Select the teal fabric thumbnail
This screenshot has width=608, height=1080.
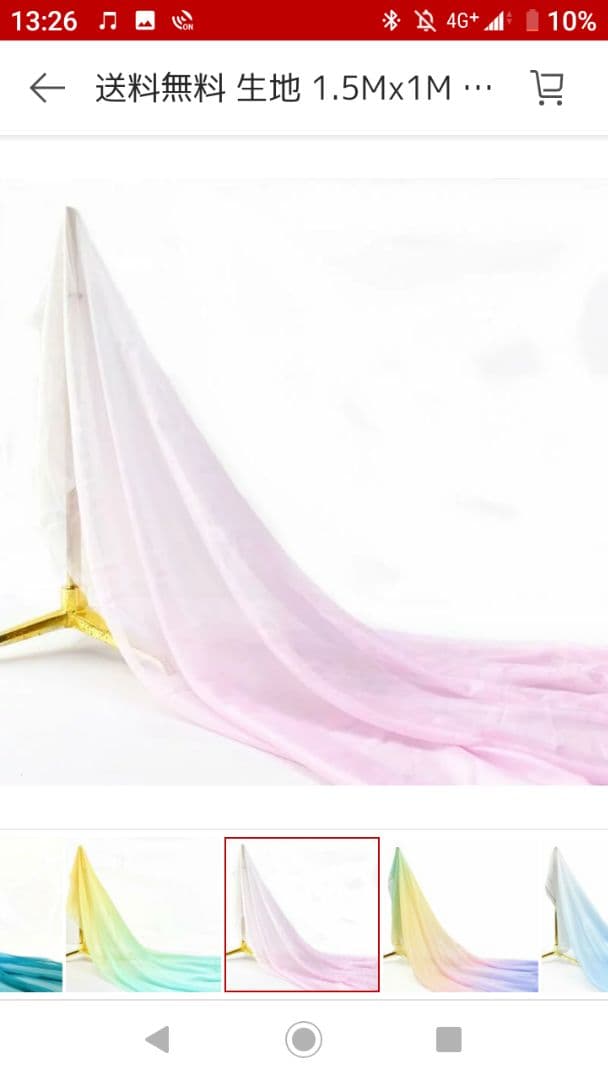coord(30,915)
